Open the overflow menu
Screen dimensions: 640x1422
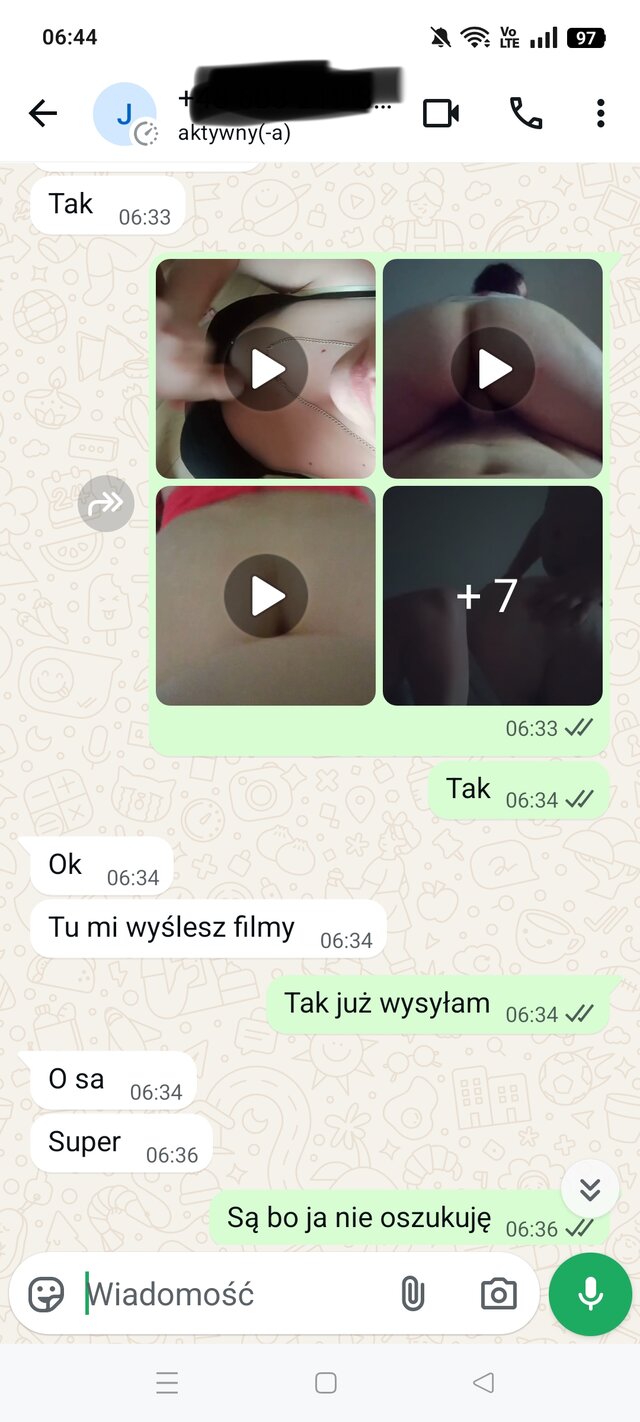(600, 113)
